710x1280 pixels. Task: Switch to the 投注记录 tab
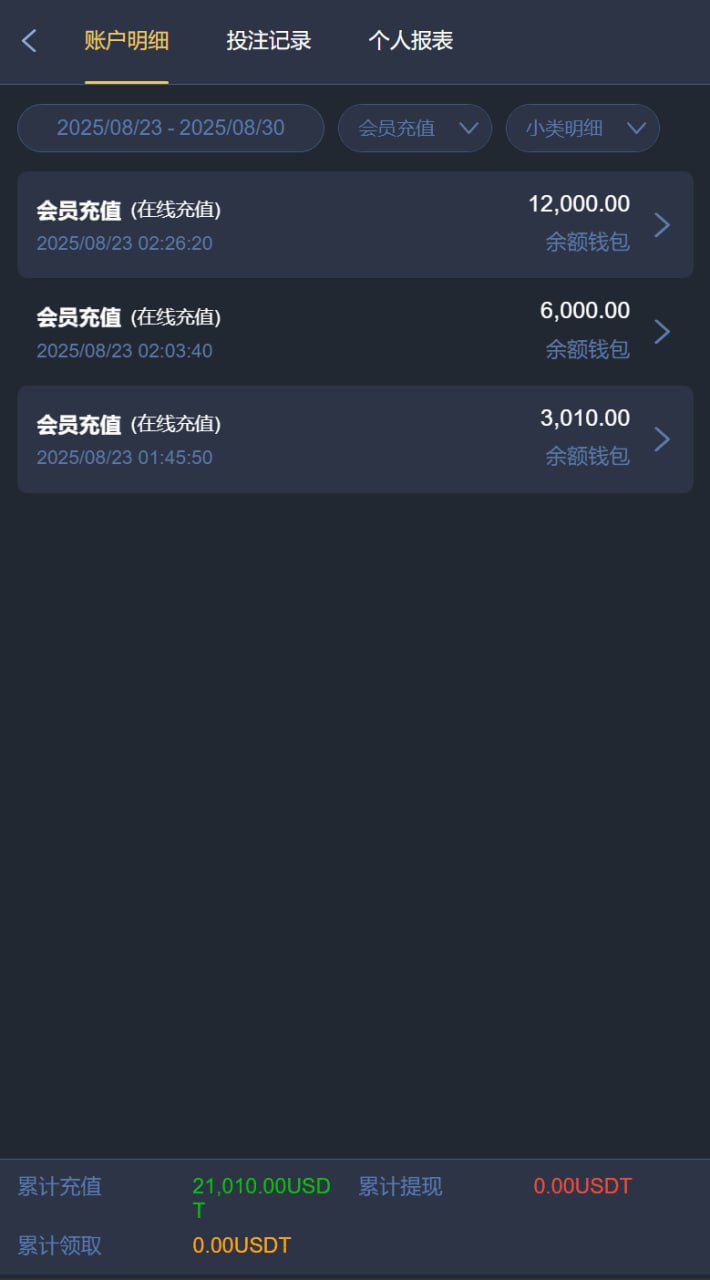268,41
